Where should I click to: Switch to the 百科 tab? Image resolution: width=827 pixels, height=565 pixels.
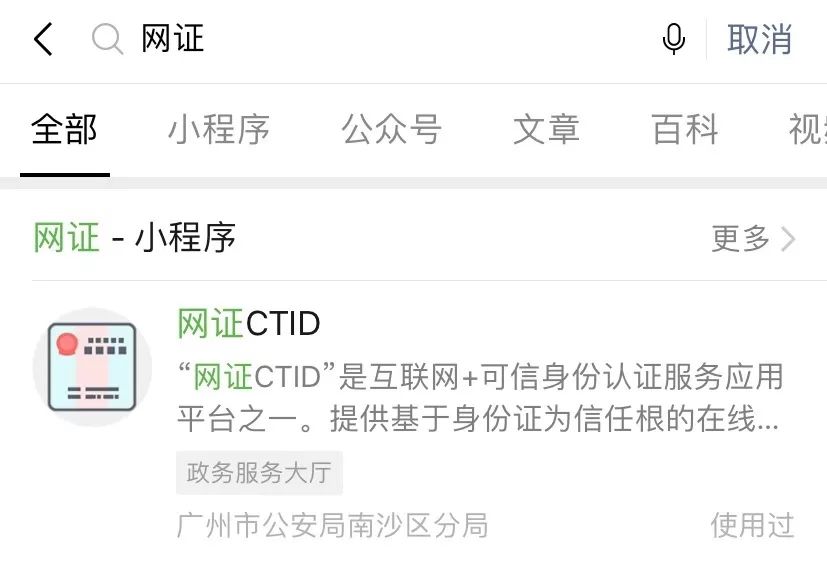click(x=685, y=130)
